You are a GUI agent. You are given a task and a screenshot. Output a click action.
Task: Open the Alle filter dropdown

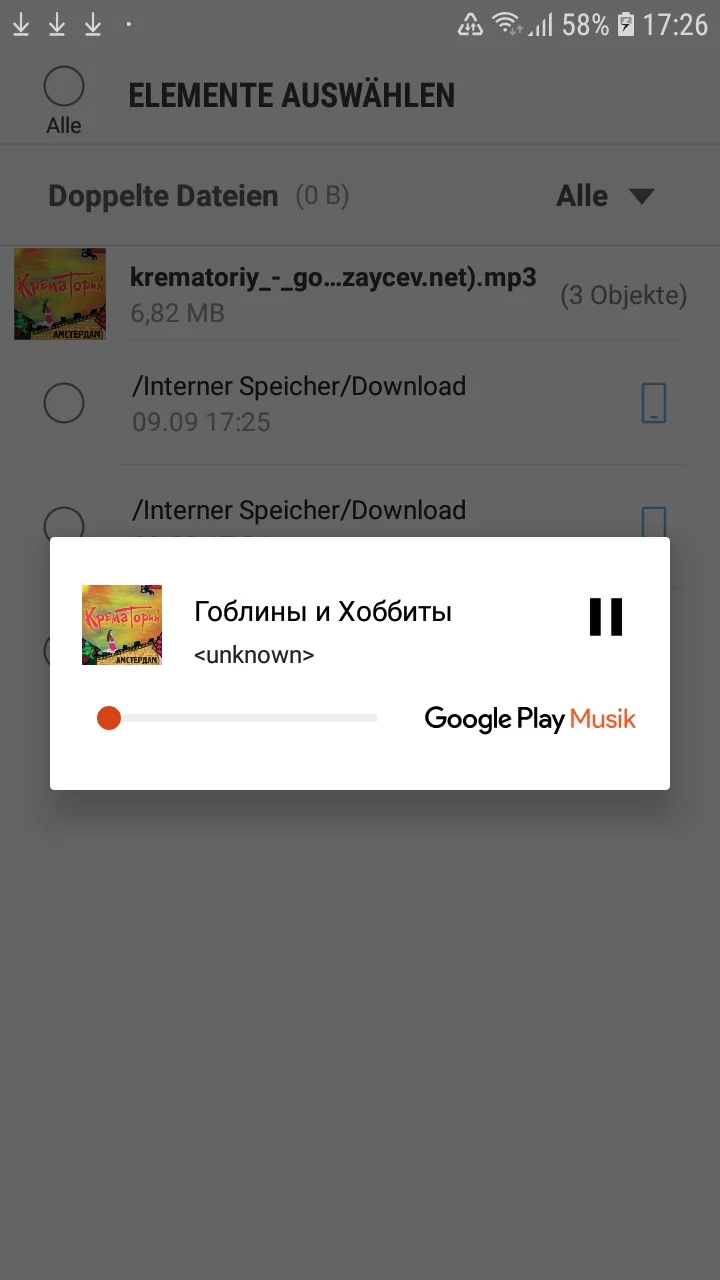(x=606, y=195)
